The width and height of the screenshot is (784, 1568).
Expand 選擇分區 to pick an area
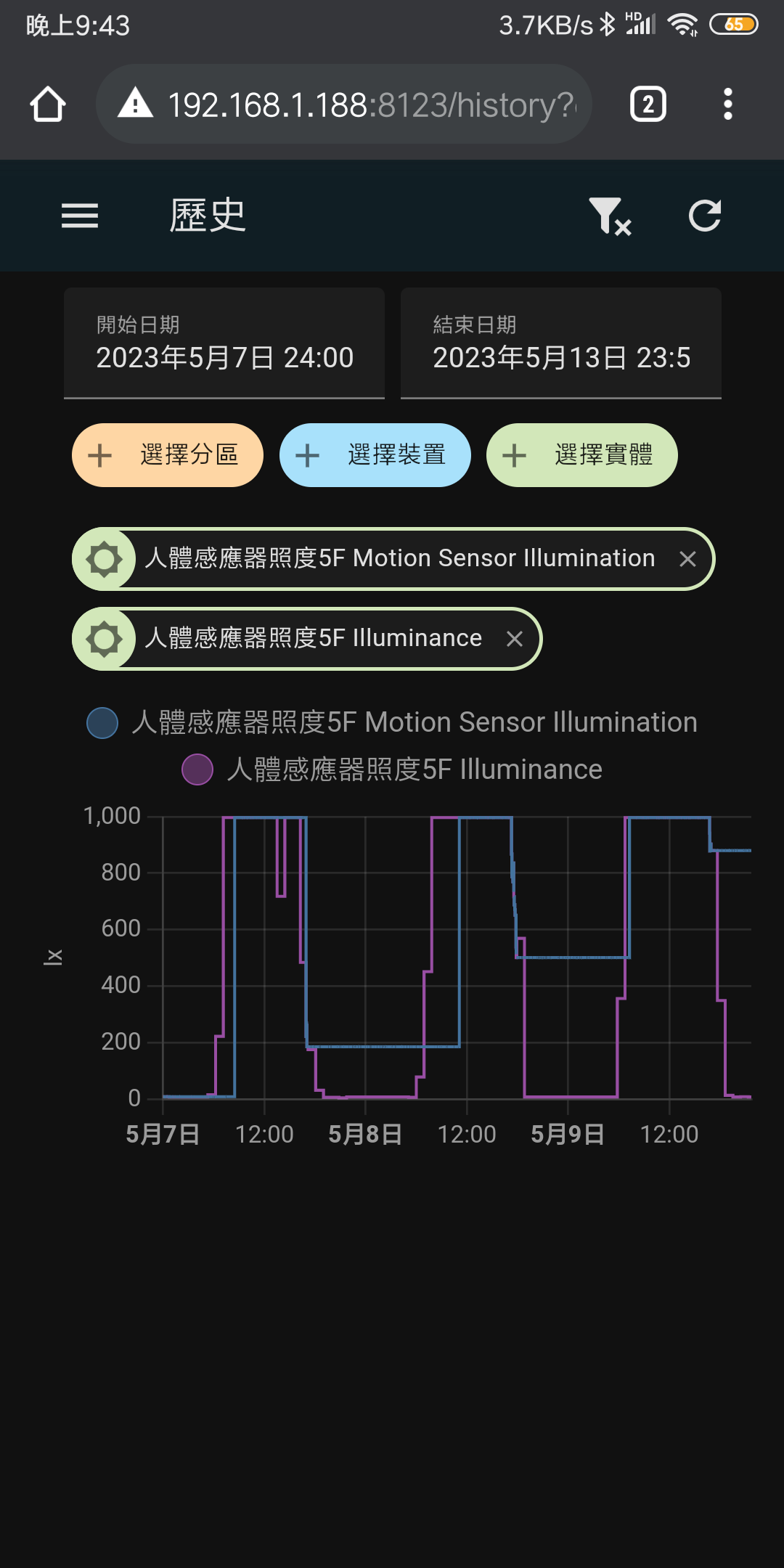pos(166,455)
